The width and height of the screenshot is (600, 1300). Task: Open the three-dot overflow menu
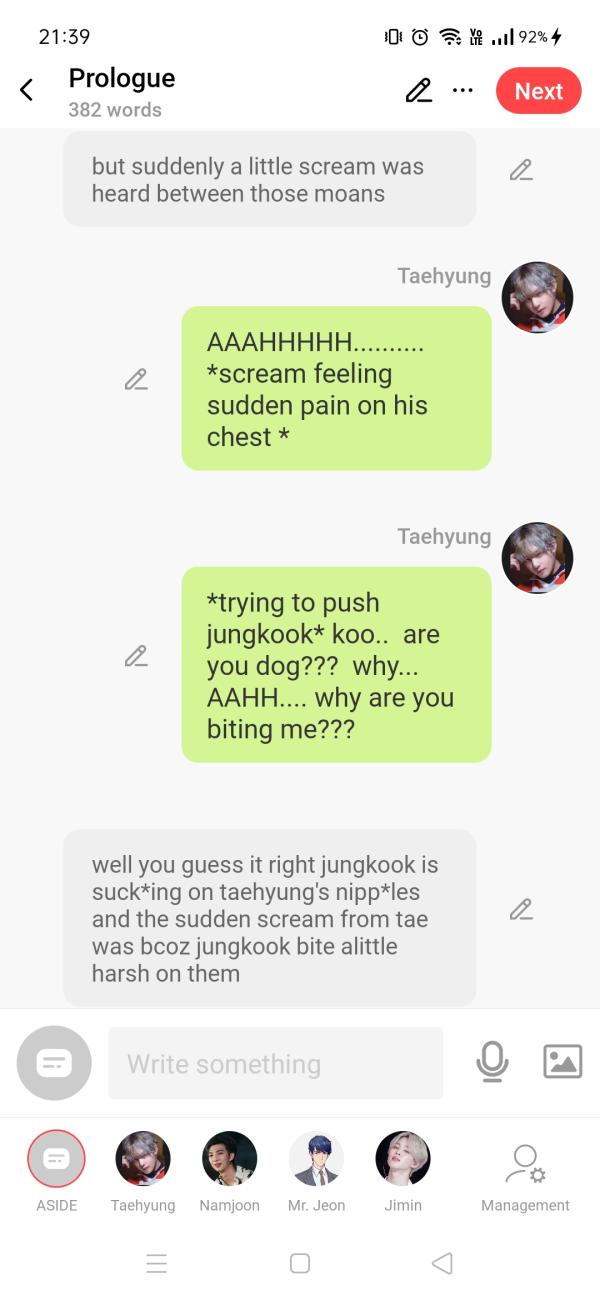pos(462,90)
